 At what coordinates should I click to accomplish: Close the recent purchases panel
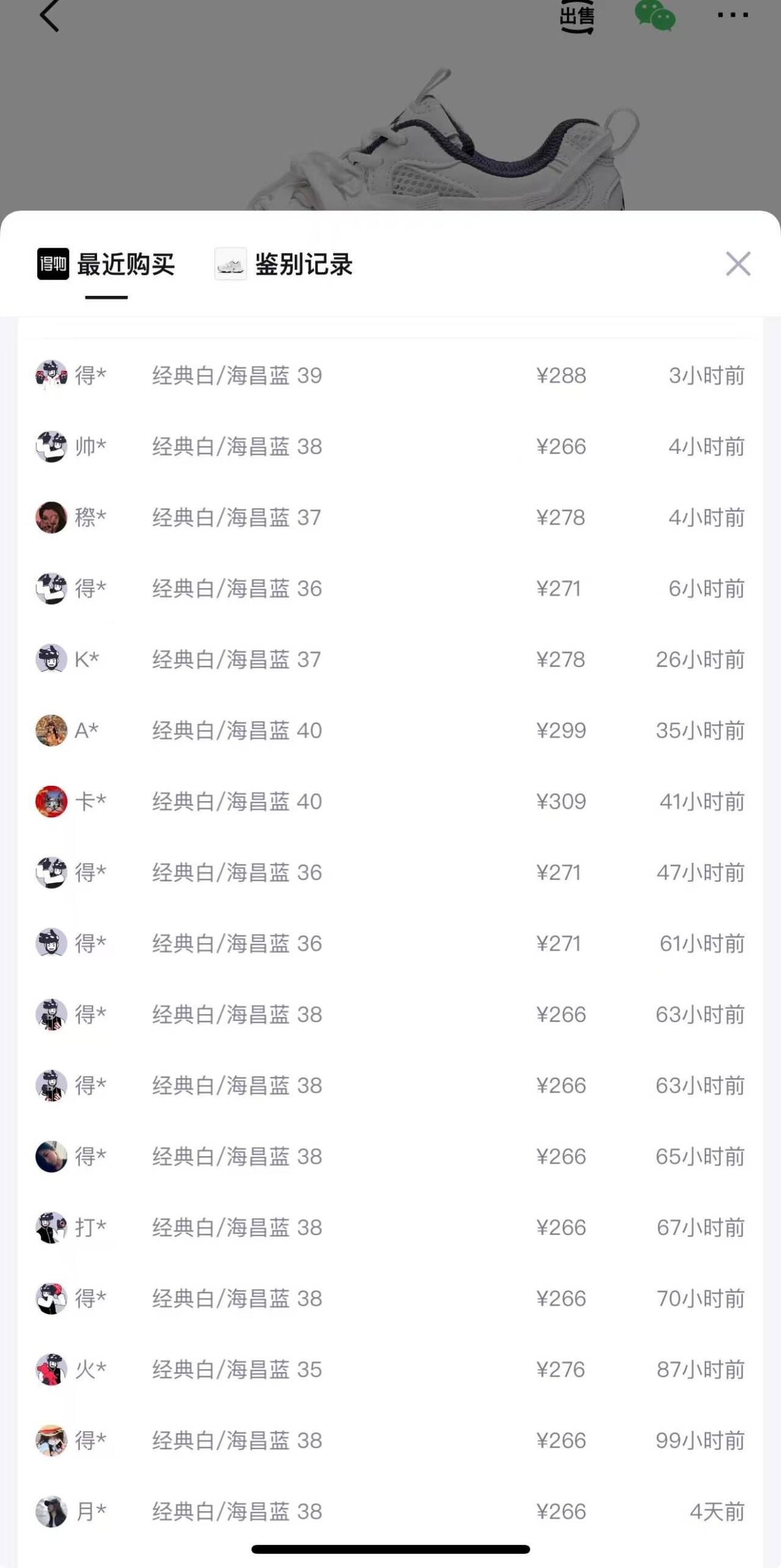[x=738, y=264]
